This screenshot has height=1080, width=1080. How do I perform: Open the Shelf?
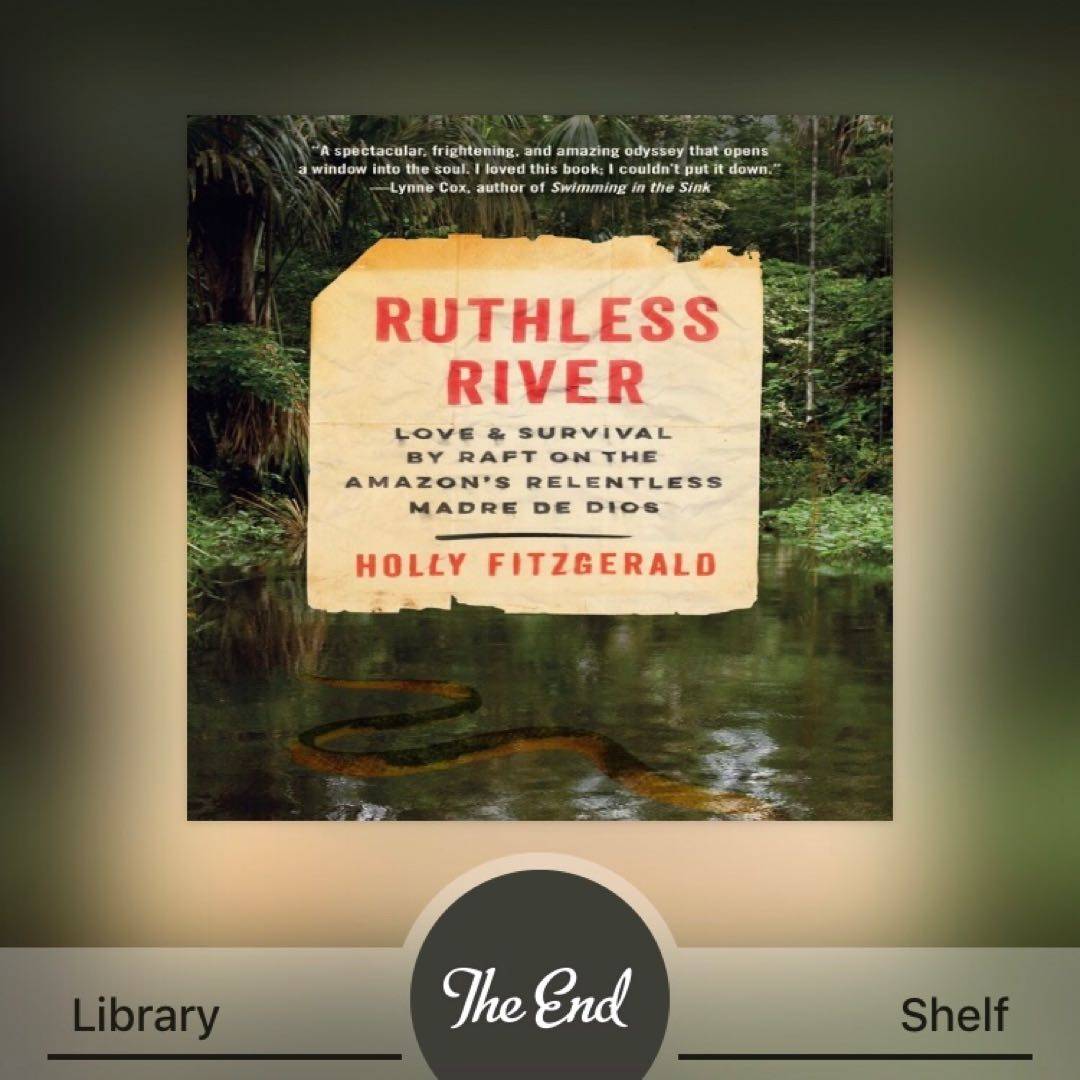click(x=953, y=1015)
